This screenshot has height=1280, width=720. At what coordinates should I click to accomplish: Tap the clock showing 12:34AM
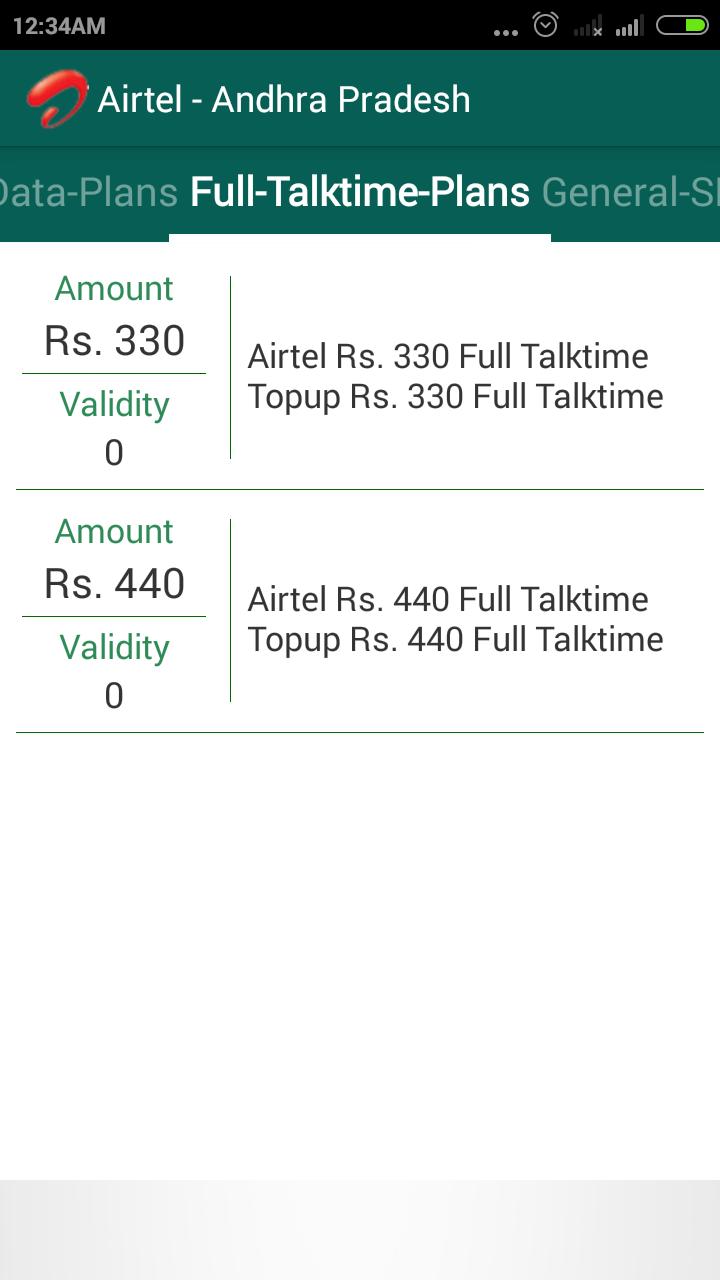coord(55,26)
